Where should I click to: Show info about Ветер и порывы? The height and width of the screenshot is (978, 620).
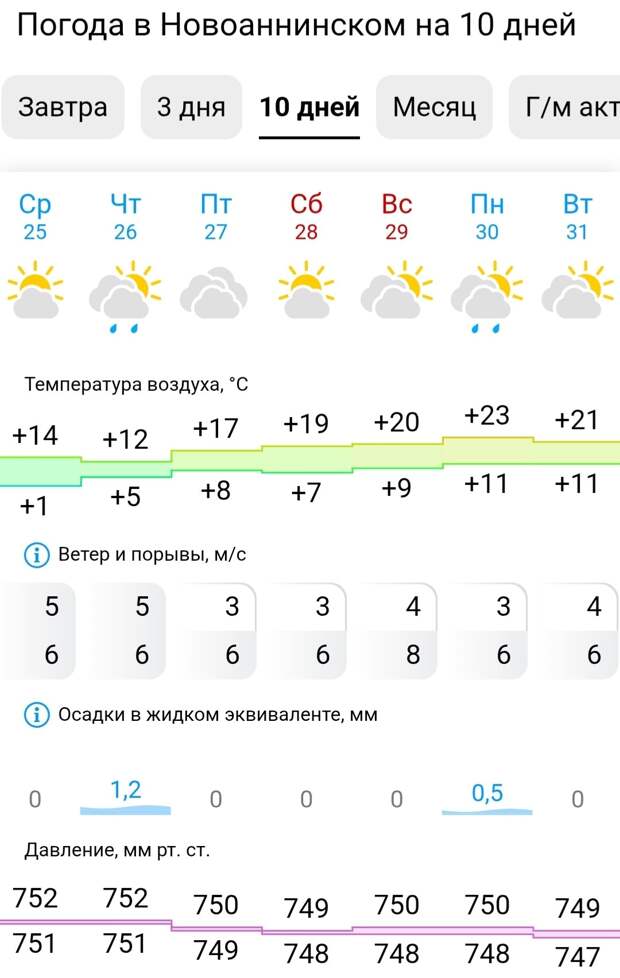click(x=36, y=554)
